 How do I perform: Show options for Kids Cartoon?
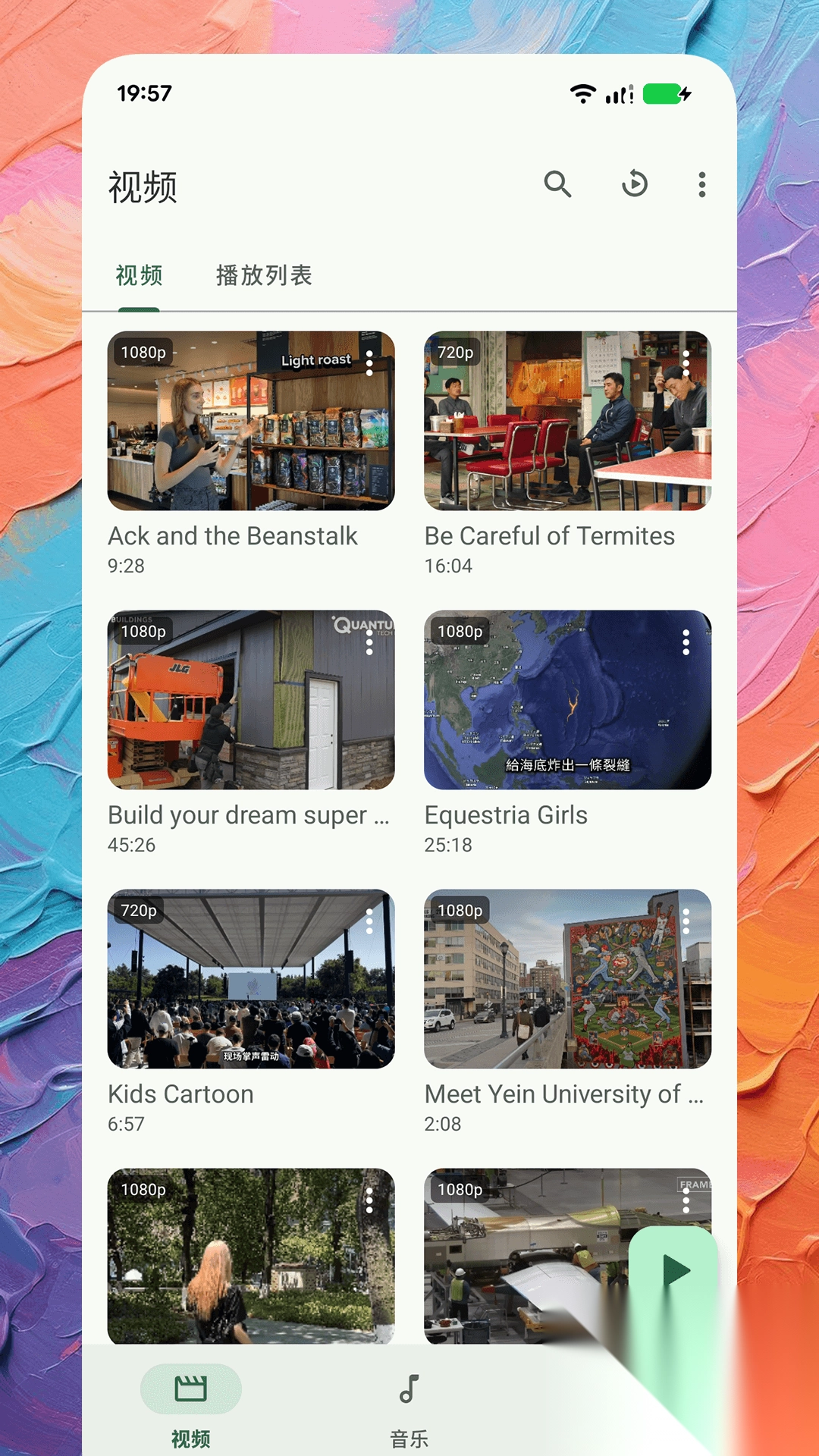[x=369, y=921]
